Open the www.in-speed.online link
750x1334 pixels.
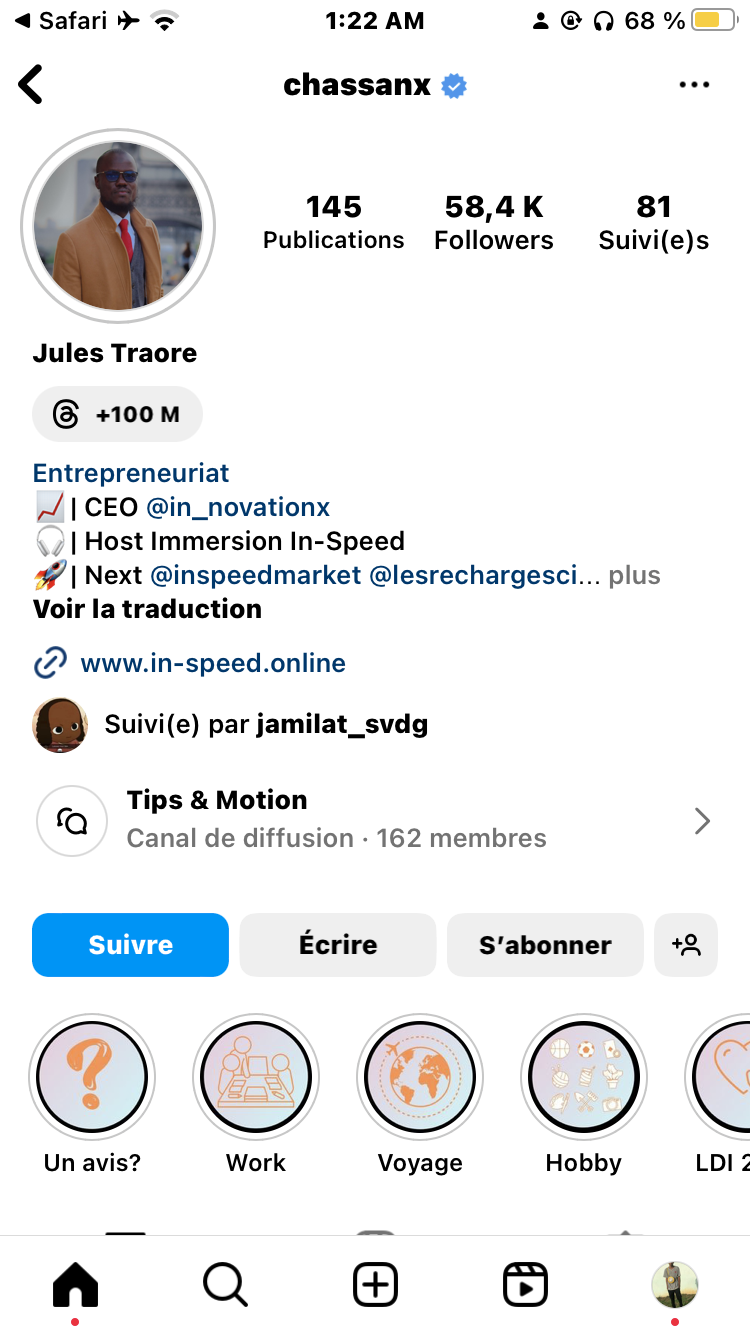click(212, 663)
